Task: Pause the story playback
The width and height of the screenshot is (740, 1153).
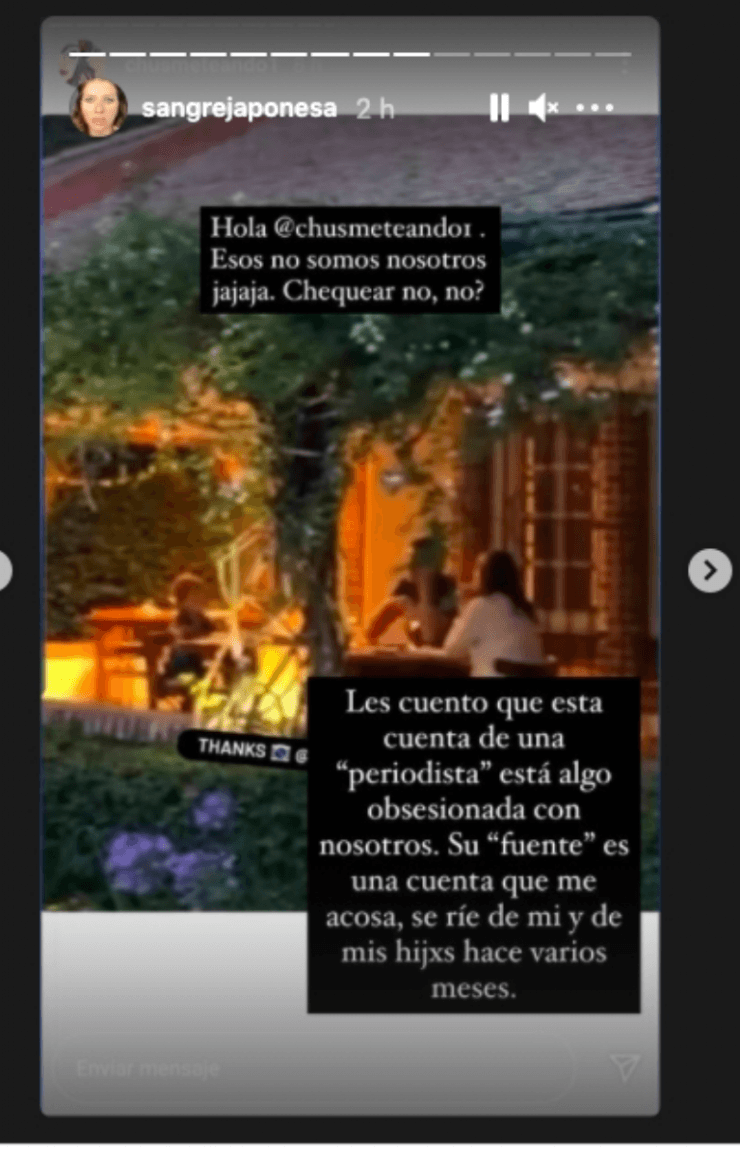Action: coord(499,107)
